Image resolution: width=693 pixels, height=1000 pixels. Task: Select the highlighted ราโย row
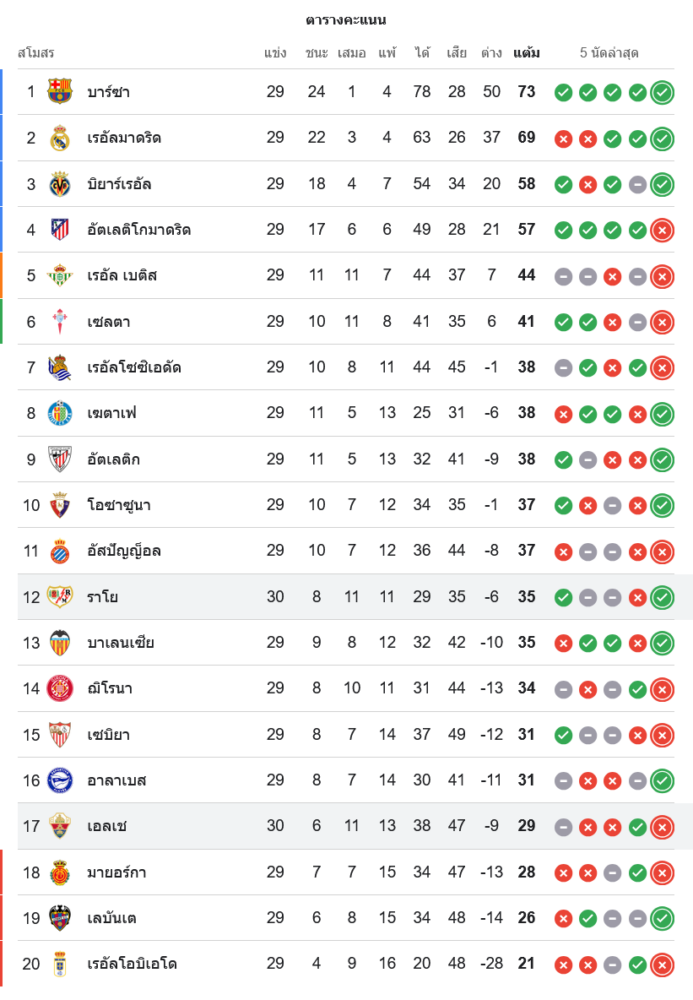pyautogui.click(x=103, y=597)
